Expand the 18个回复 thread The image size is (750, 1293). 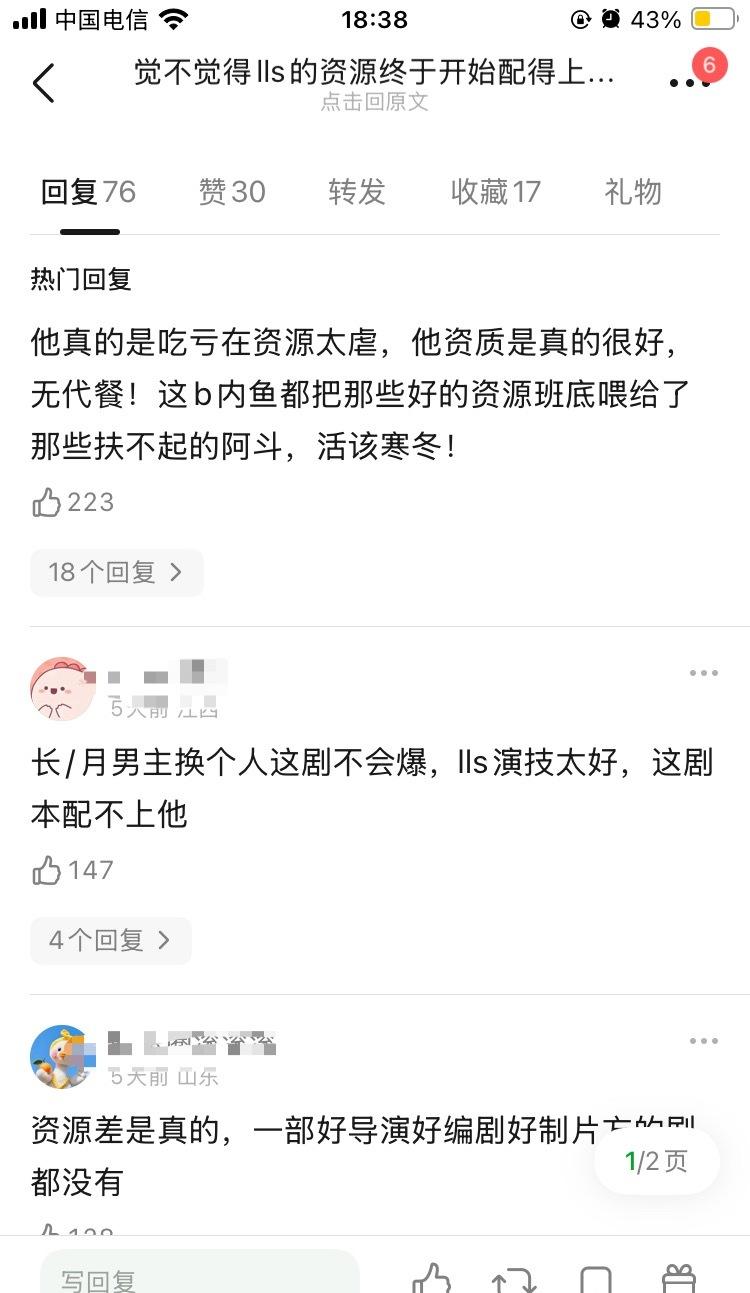[116, 572]
